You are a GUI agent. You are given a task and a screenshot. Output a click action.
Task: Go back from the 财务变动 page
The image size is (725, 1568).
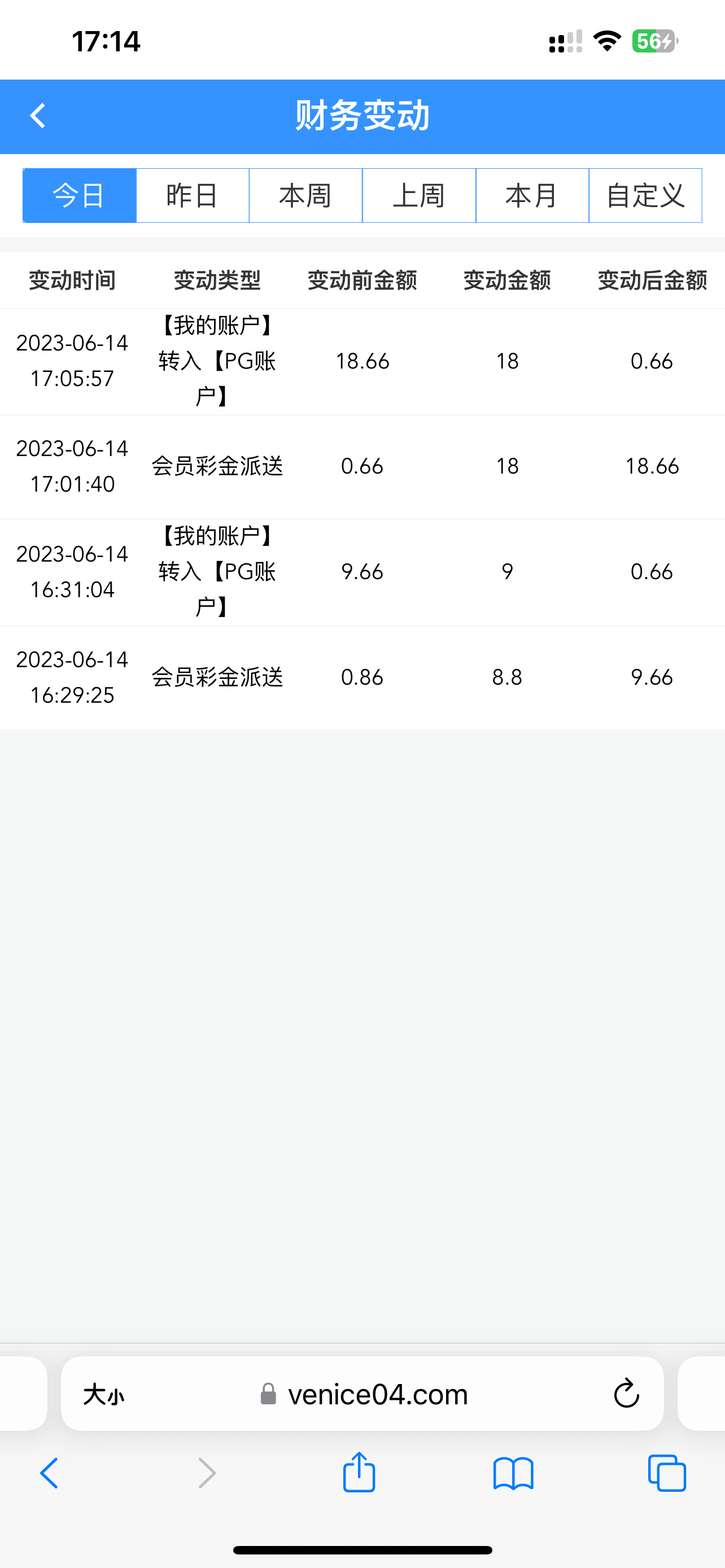(x=38, y=116)
